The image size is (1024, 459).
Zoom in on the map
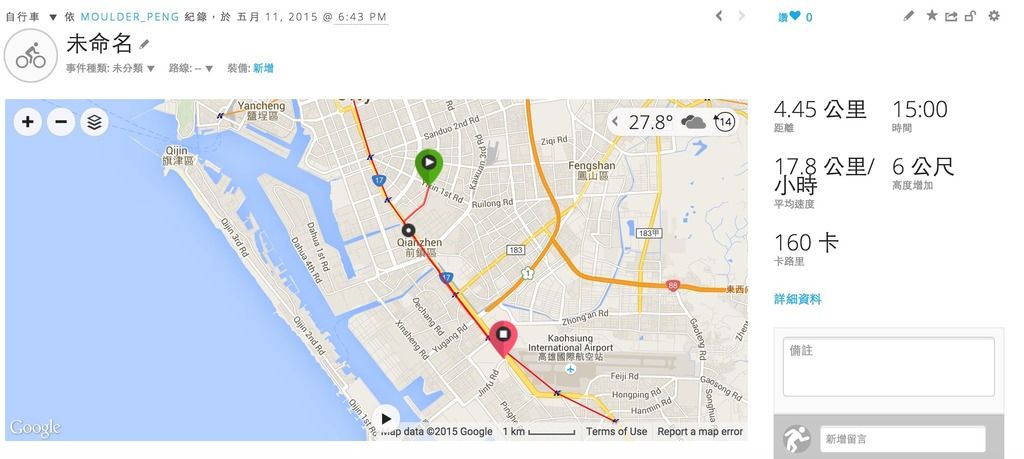[27, 122]
